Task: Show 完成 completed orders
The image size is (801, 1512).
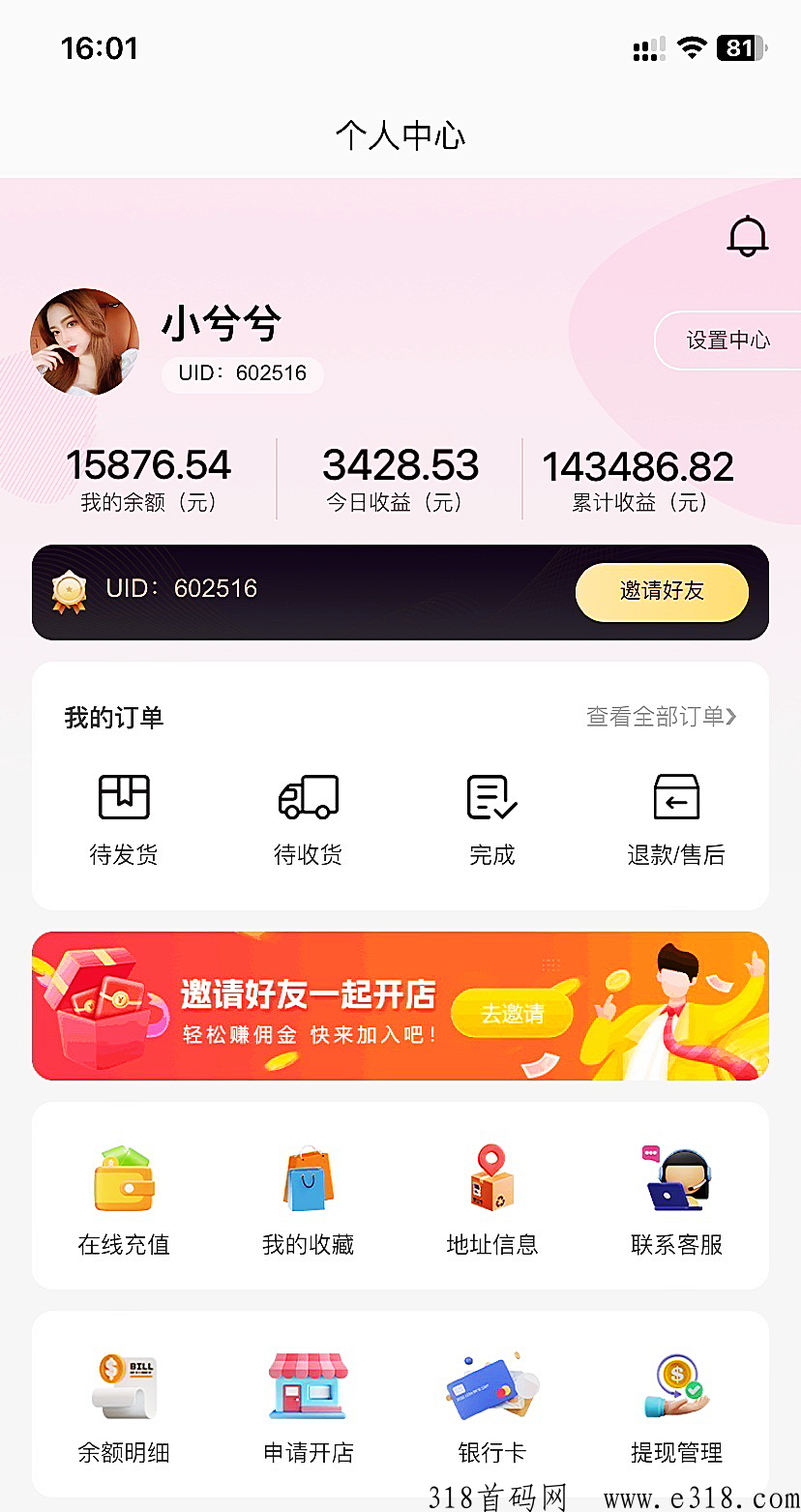Action: click(x=491, y=817)
